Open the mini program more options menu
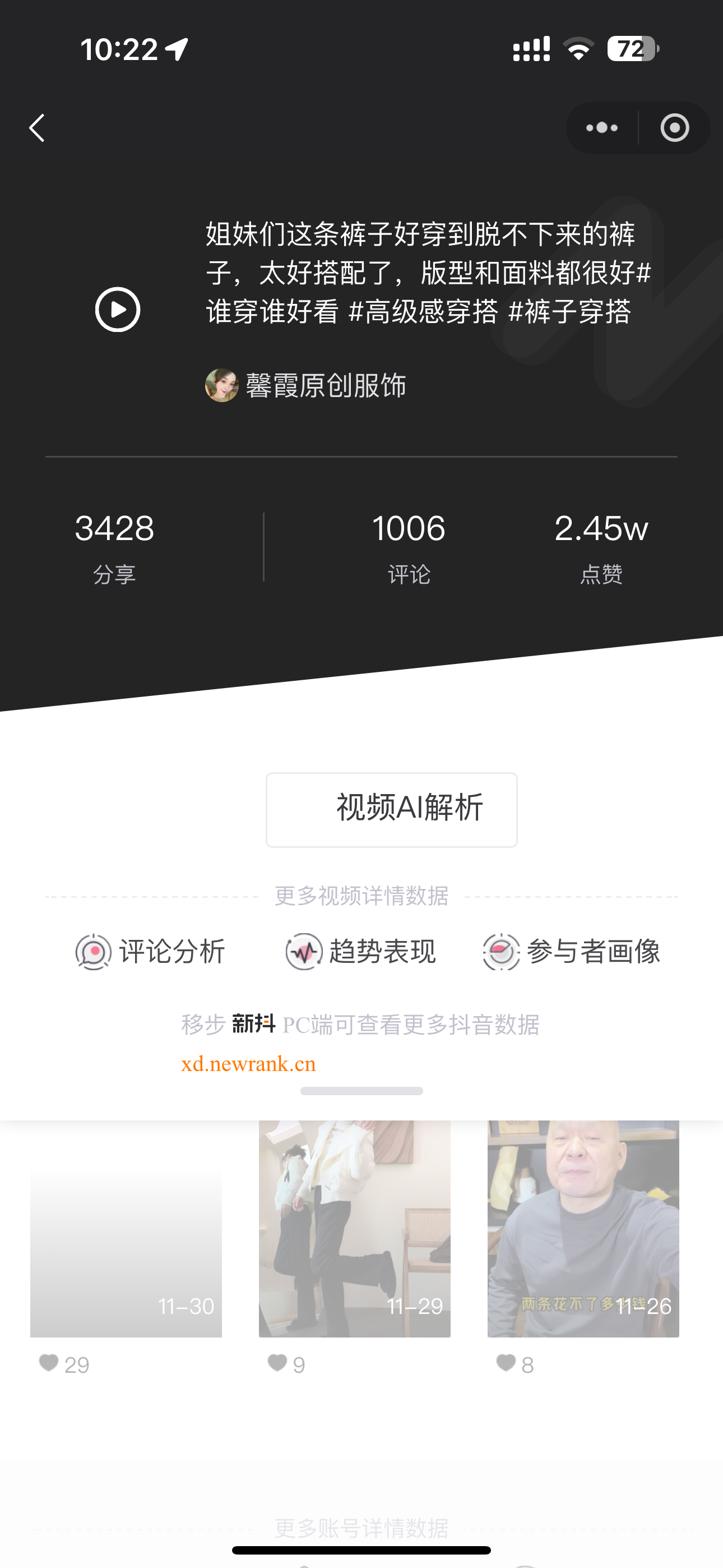Image resolution: width=723 pixels, height=1568 pixels. 601,128
